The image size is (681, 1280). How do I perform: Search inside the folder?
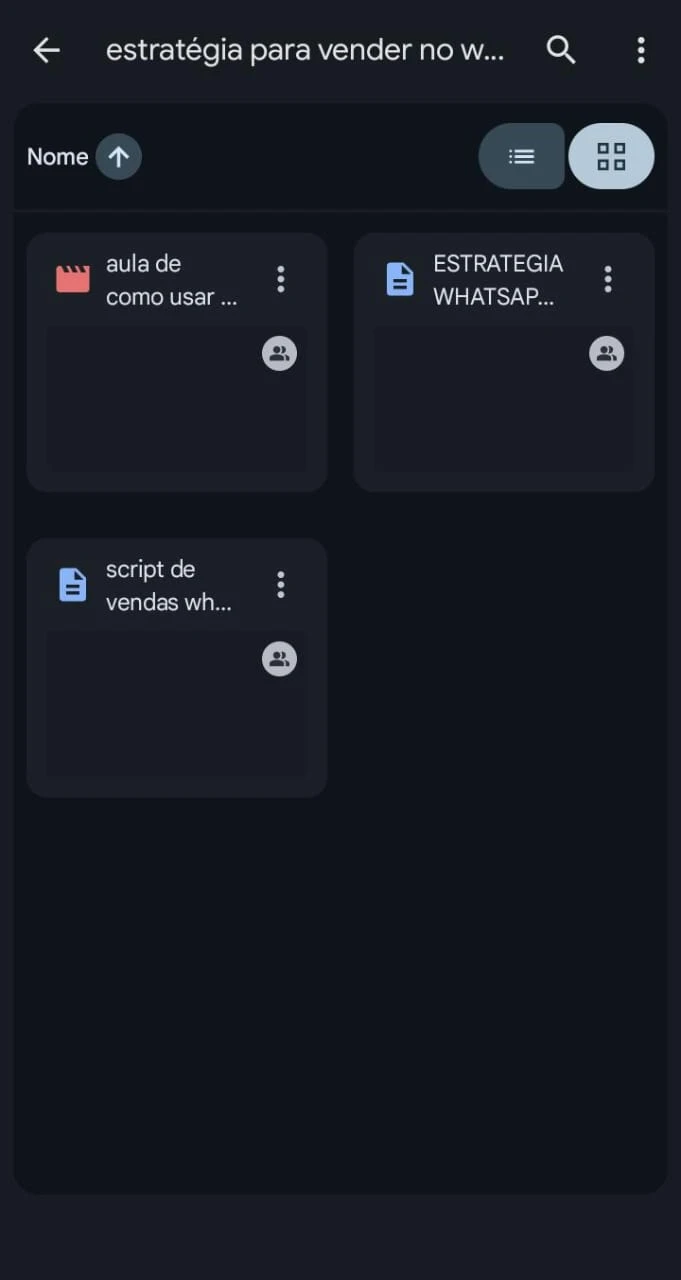pyautogui.click(x=561, y=50)
